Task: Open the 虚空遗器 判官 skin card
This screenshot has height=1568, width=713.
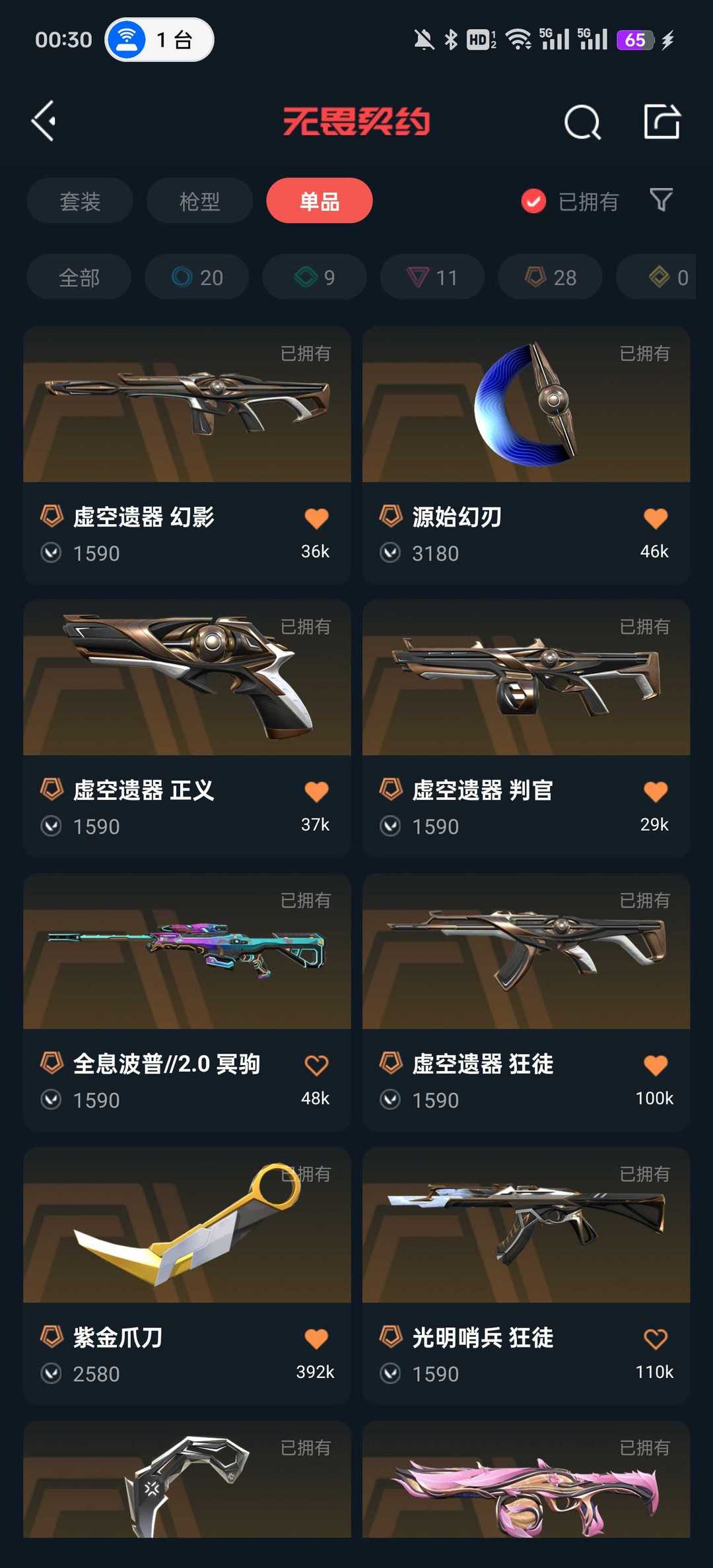Action: (526, 678)
